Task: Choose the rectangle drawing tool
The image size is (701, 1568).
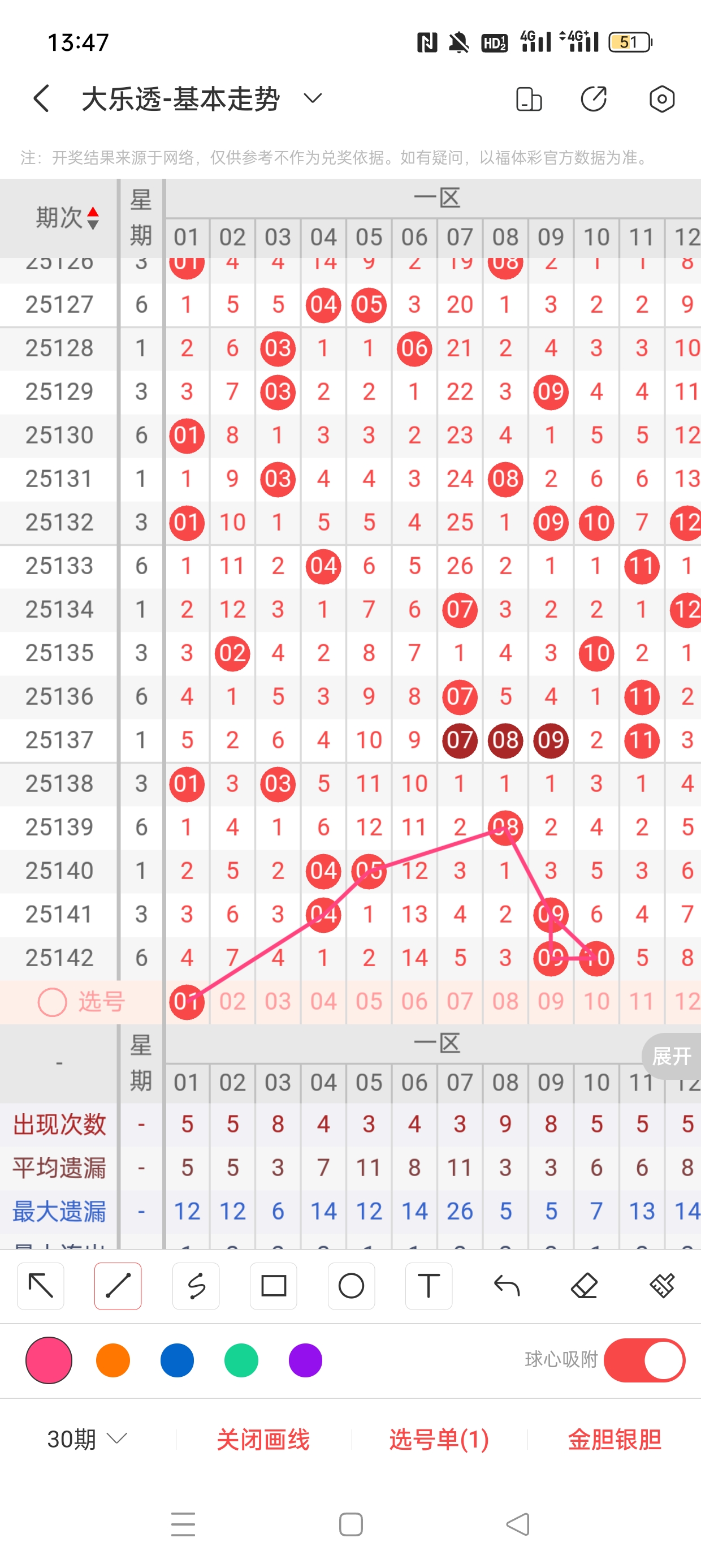Action: tap(273, 1286)
